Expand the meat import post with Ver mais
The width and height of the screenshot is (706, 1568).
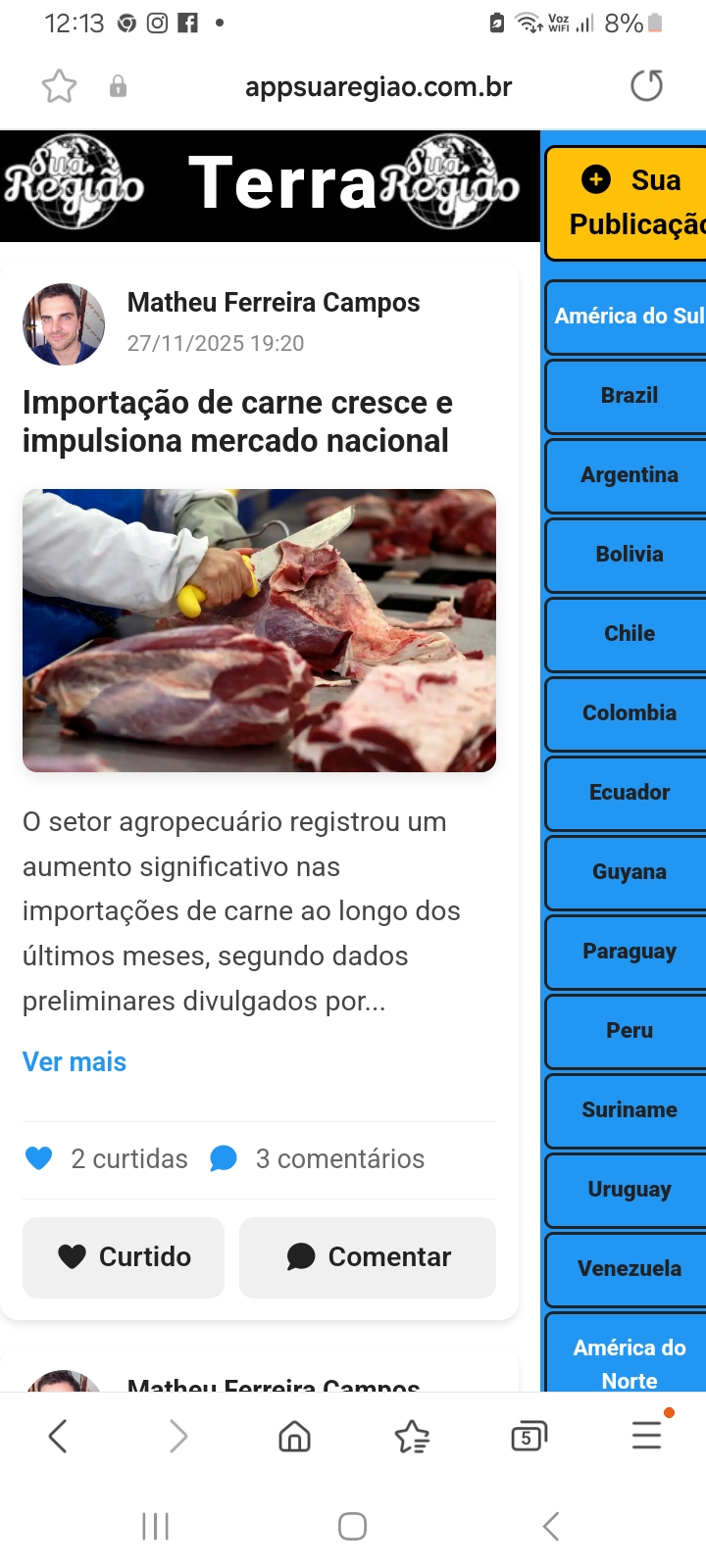tap(75, 1062)
